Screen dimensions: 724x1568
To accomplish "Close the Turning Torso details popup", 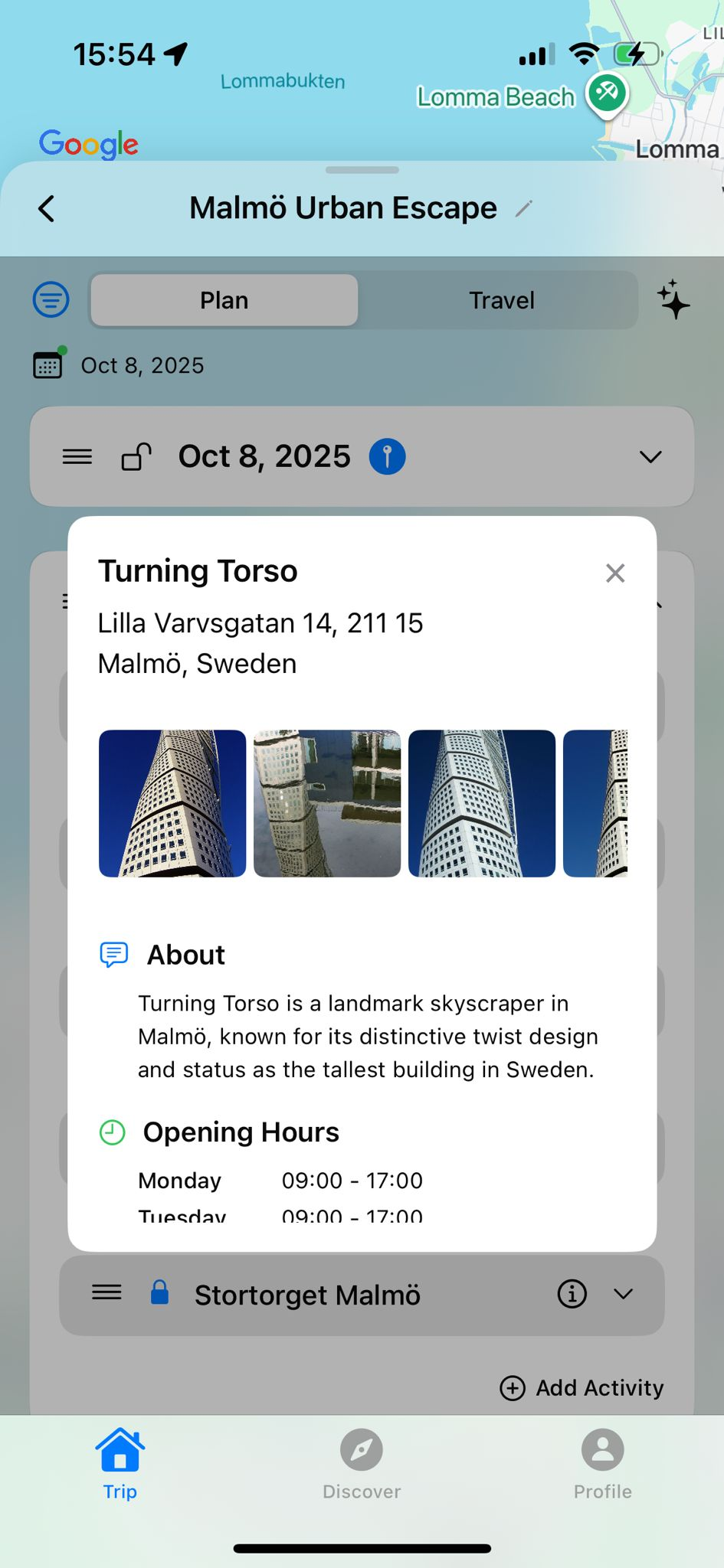I will point(615,573).
